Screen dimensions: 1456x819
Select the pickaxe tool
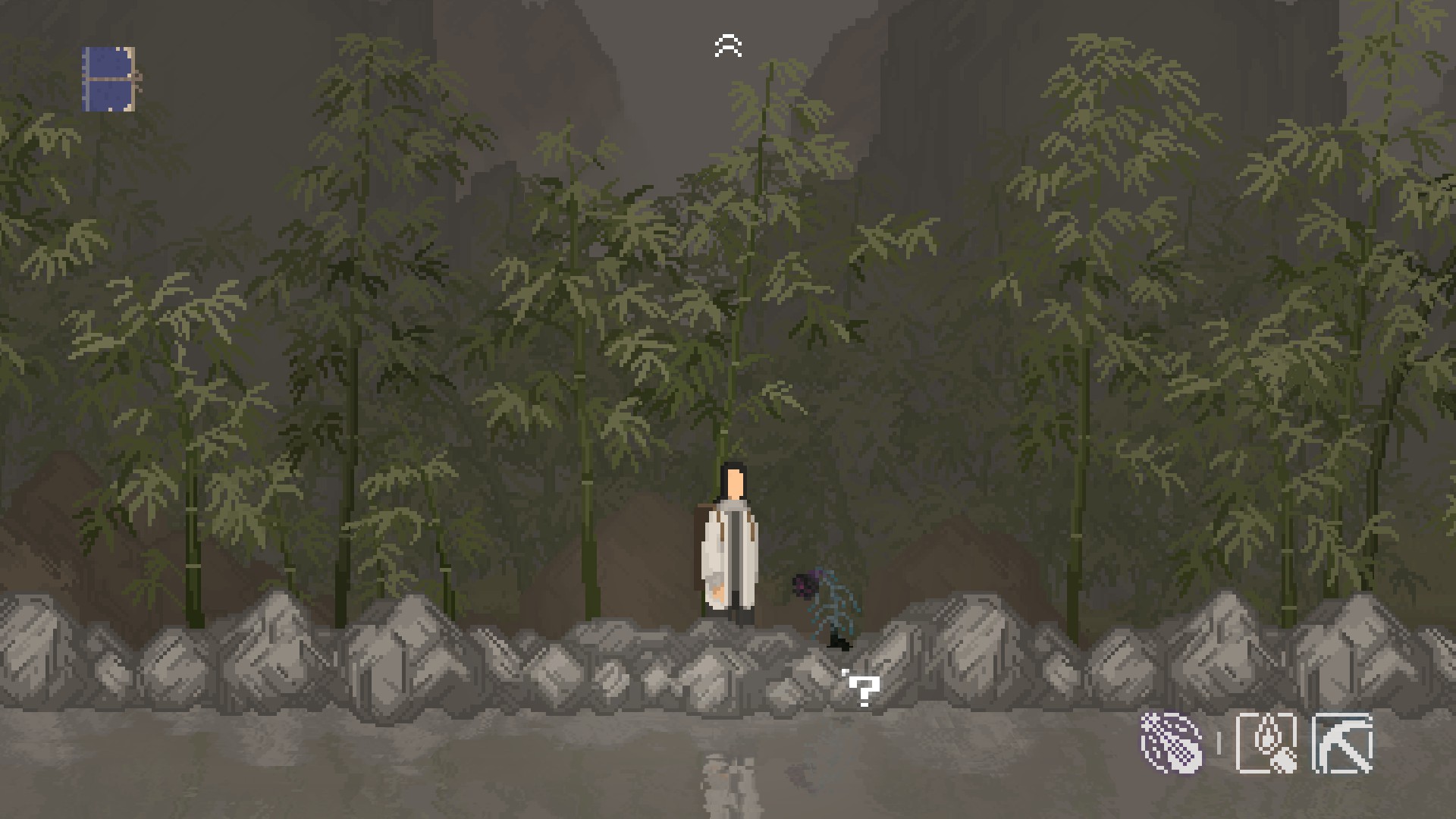[1343, 742]
